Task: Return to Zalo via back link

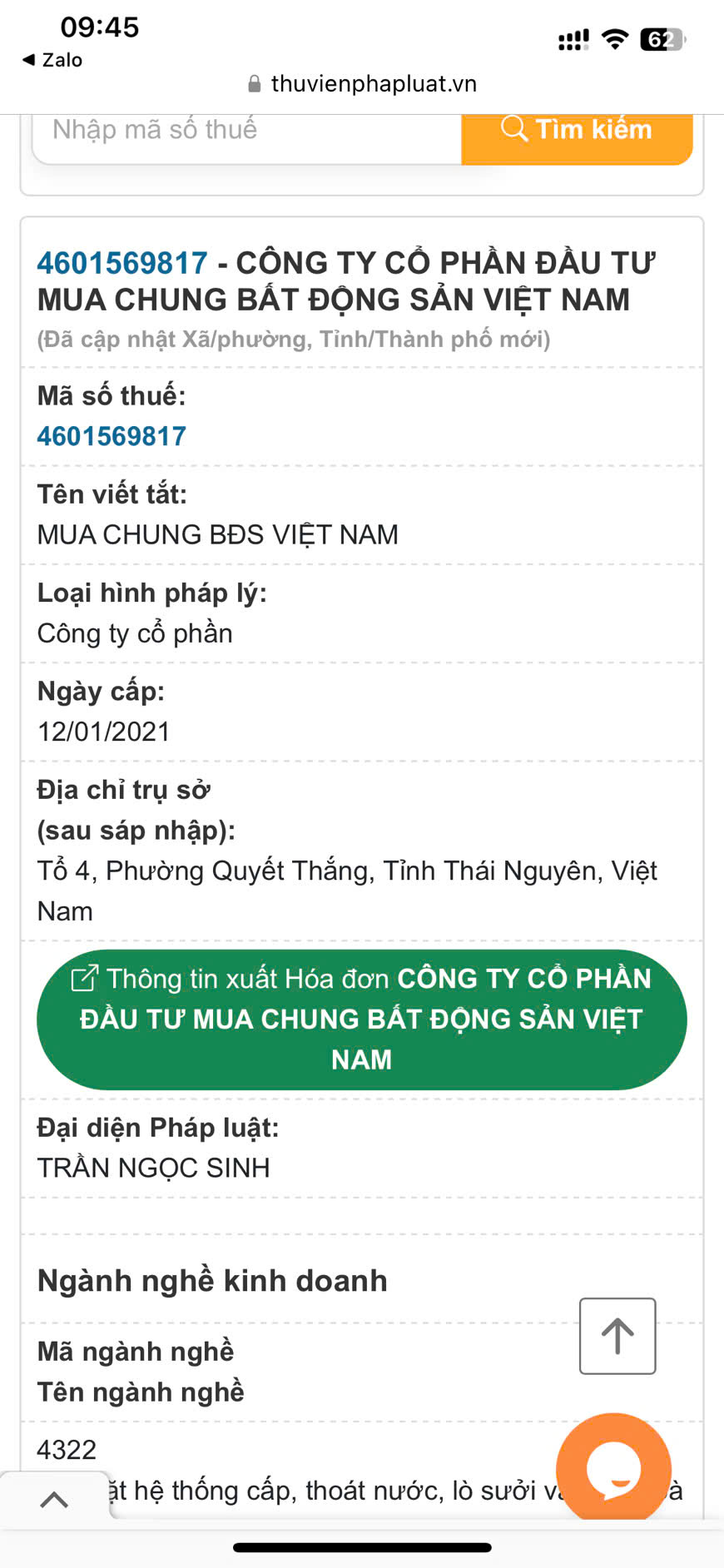Action: pyautogui.click(x=52, y=60)
